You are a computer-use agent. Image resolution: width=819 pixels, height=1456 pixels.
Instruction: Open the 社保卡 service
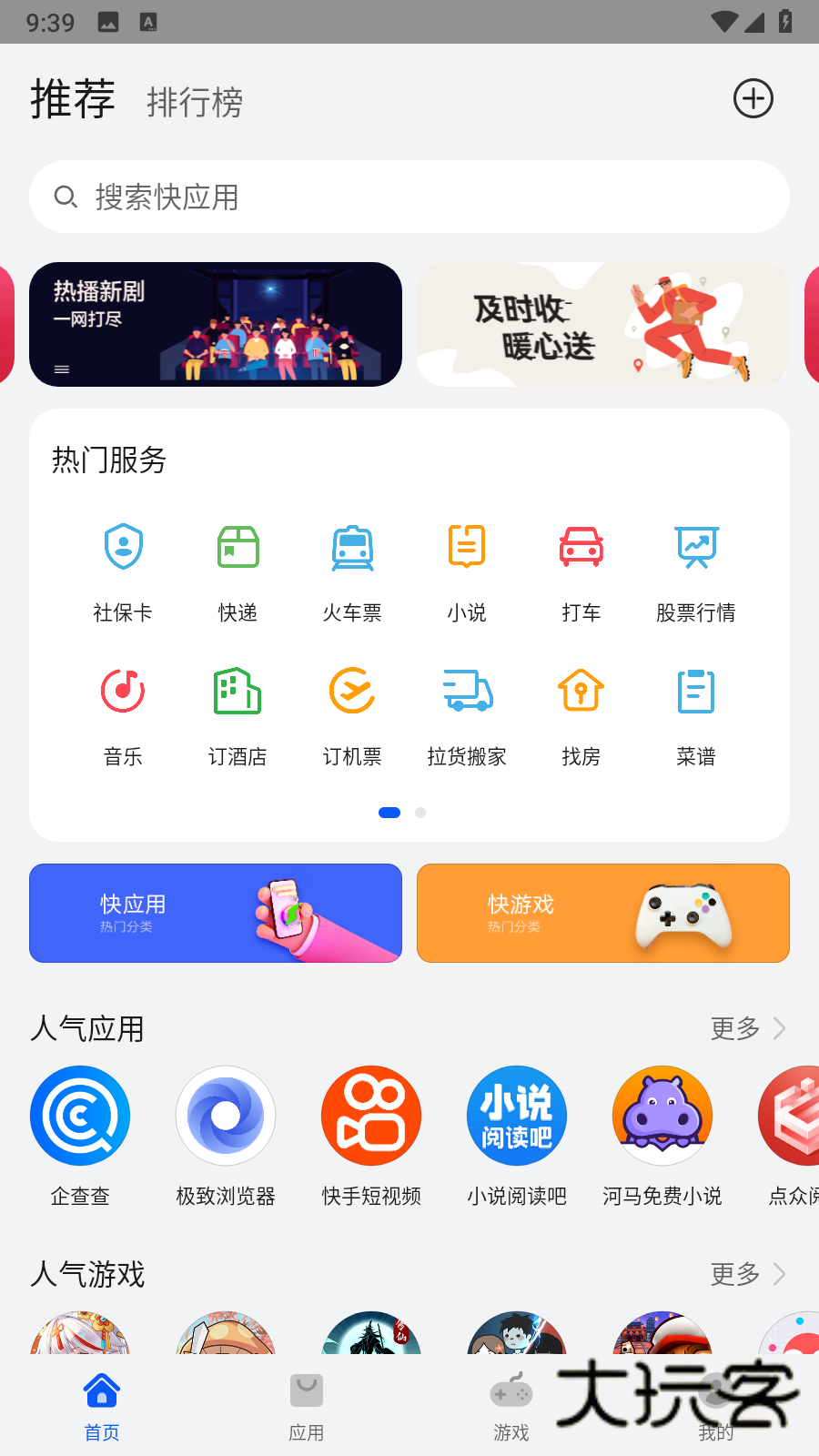pyautogui.click(x=123, y=569)
